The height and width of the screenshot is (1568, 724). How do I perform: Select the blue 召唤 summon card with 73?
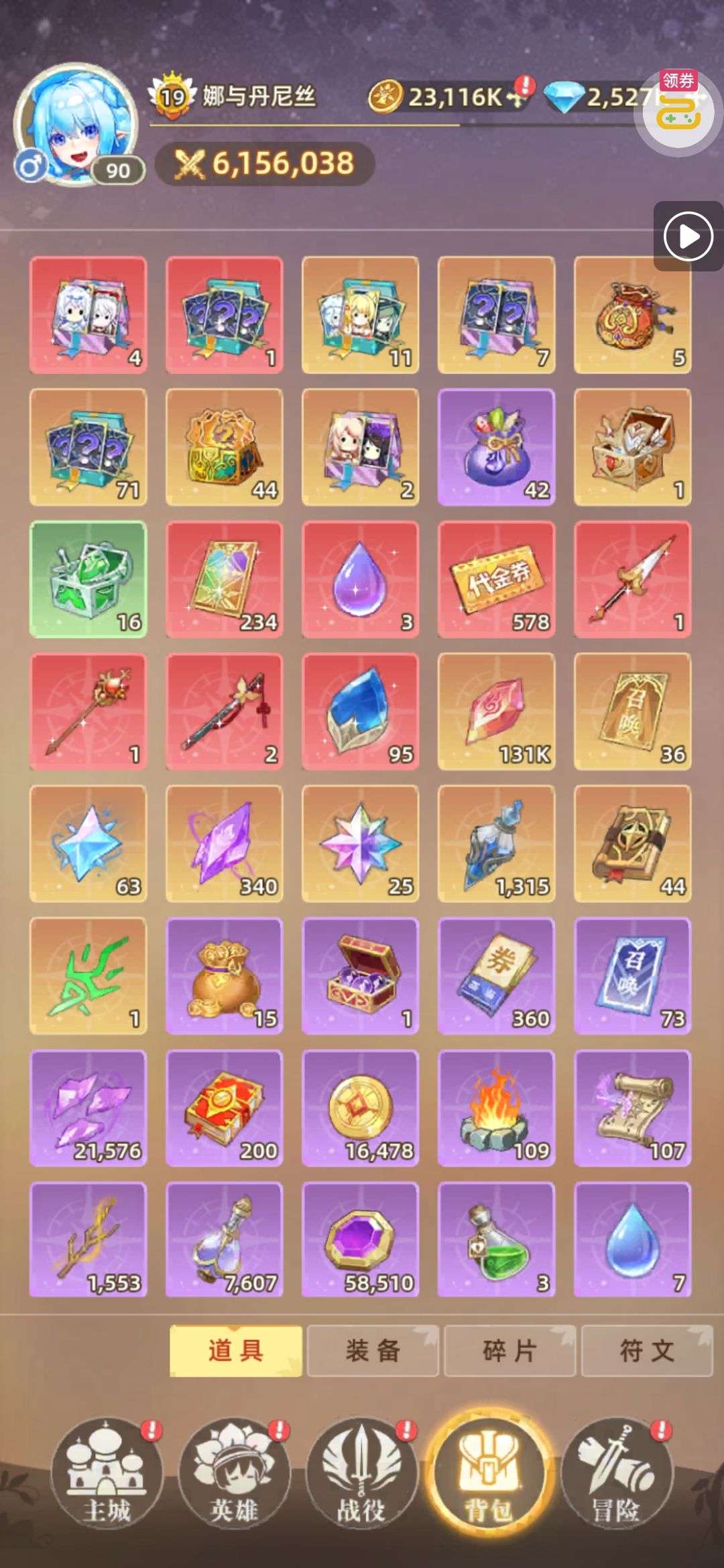[x=632, y=976]
